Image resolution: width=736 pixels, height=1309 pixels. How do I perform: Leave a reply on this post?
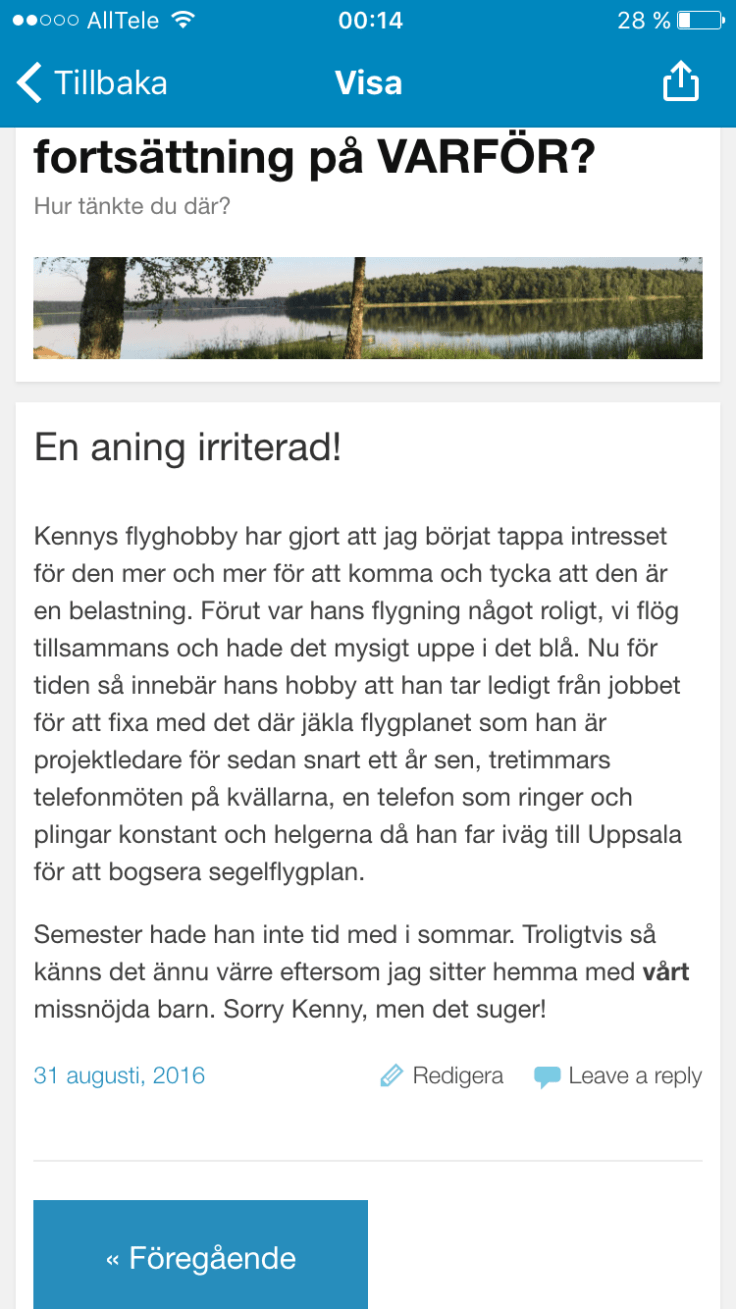(x=618, y=1076)
